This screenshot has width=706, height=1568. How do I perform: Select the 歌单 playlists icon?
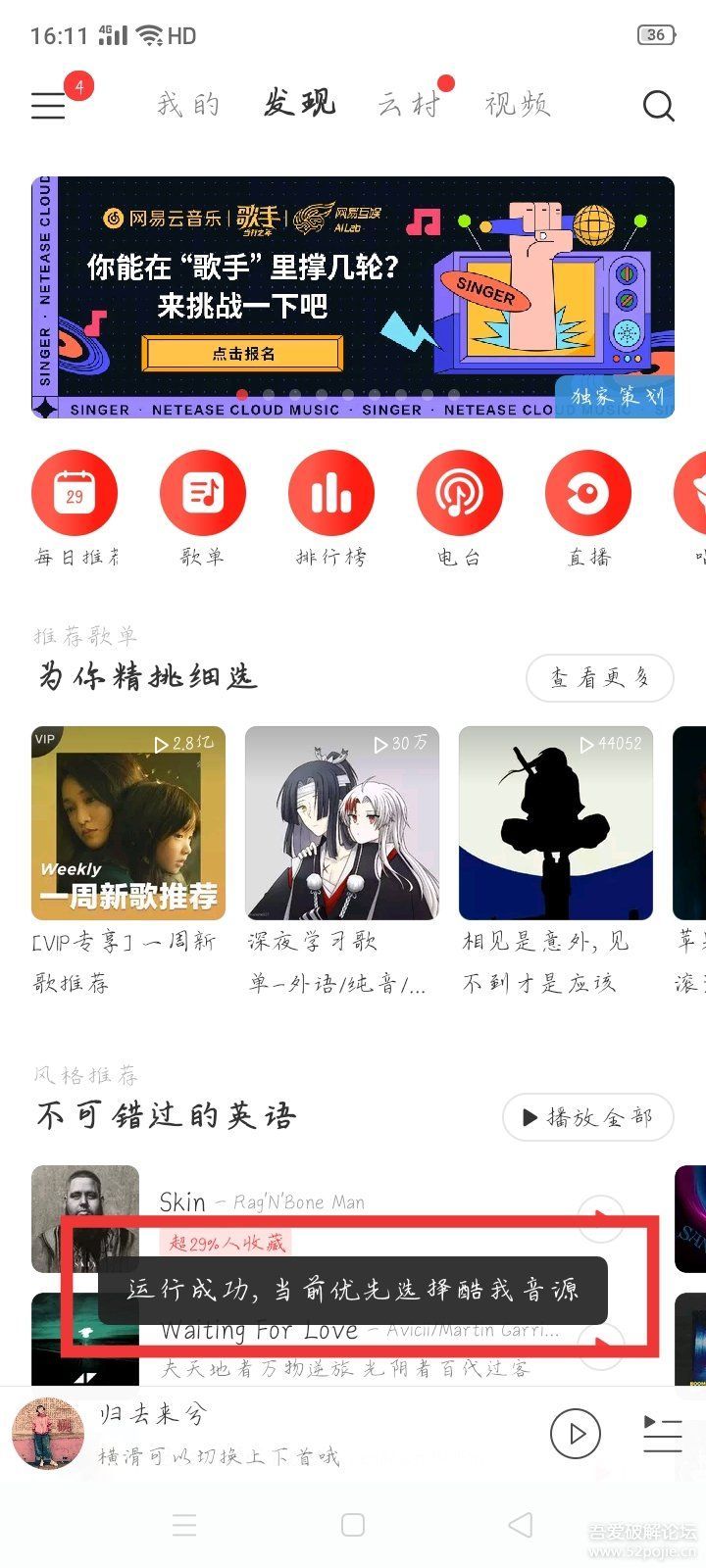pos(203,493)
